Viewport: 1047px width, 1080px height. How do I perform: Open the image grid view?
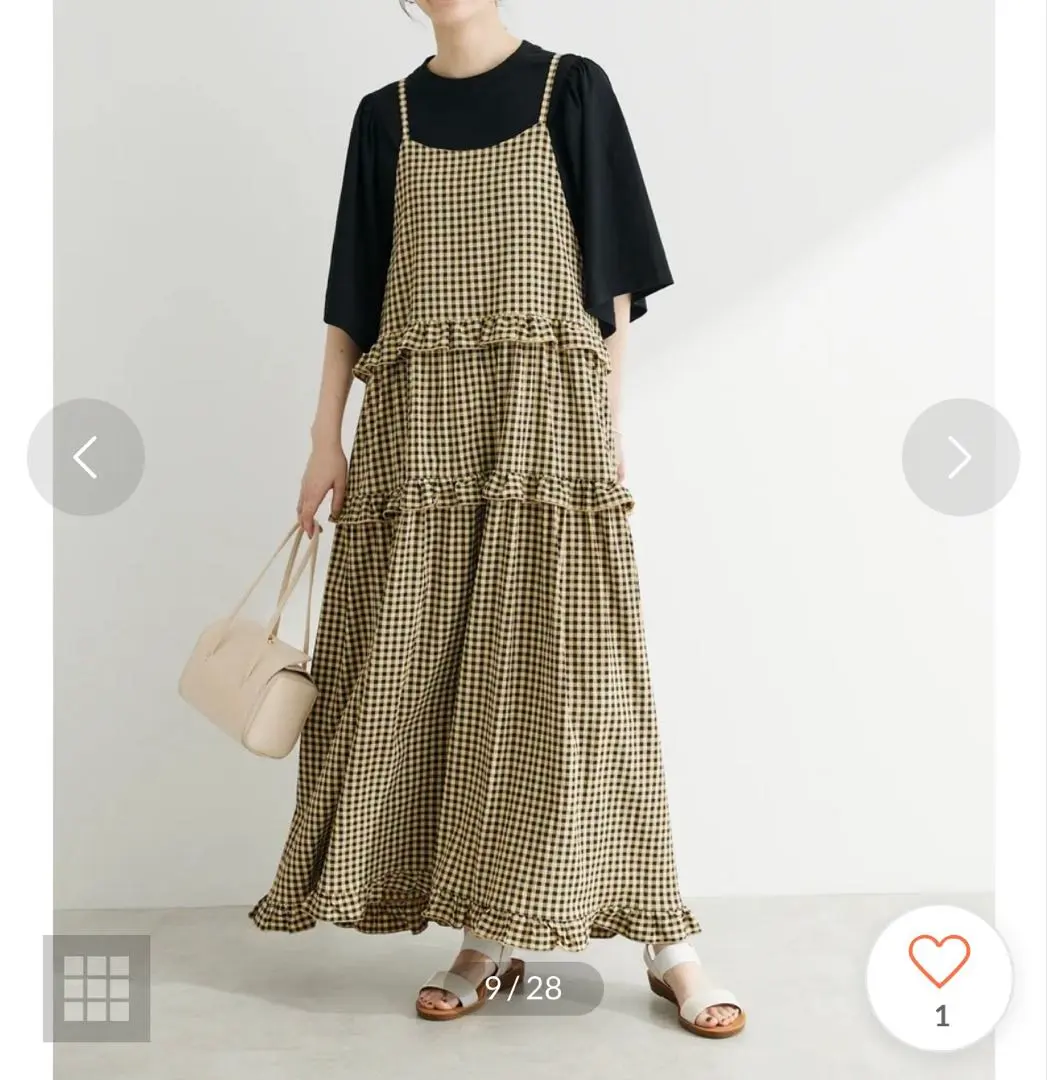(x=97, y=988)
